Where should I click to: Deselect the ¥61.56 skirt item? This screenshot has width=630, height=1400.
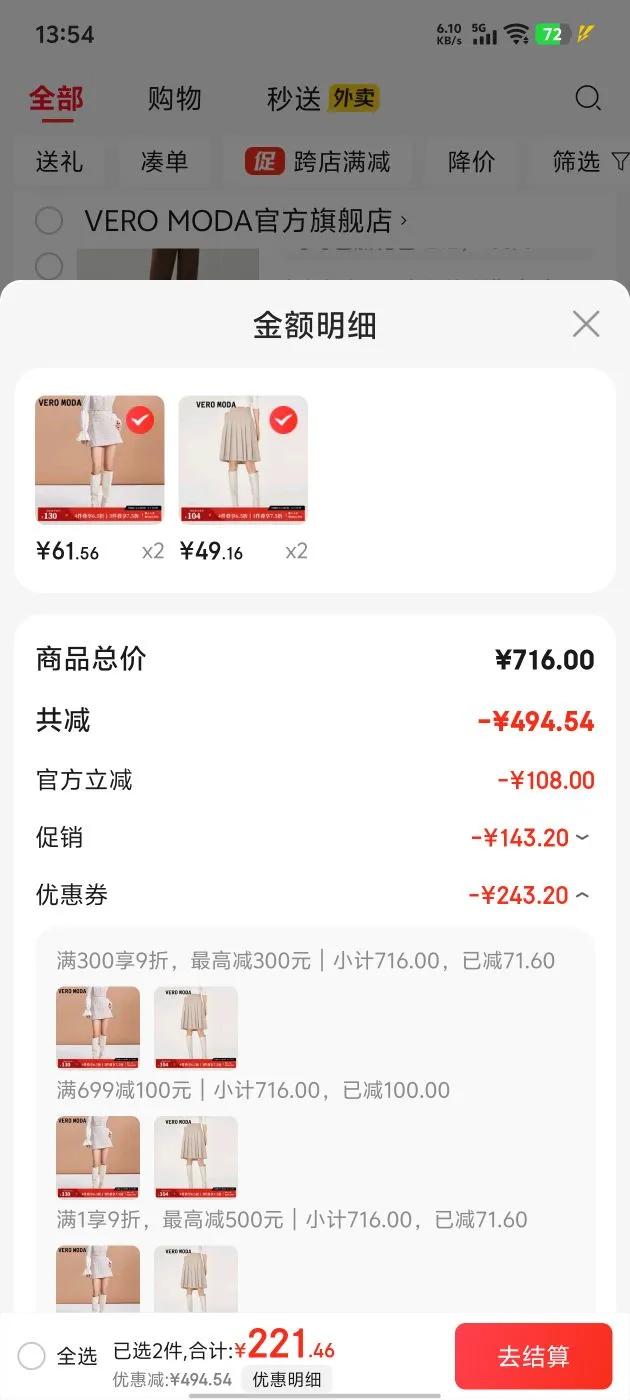140,420
